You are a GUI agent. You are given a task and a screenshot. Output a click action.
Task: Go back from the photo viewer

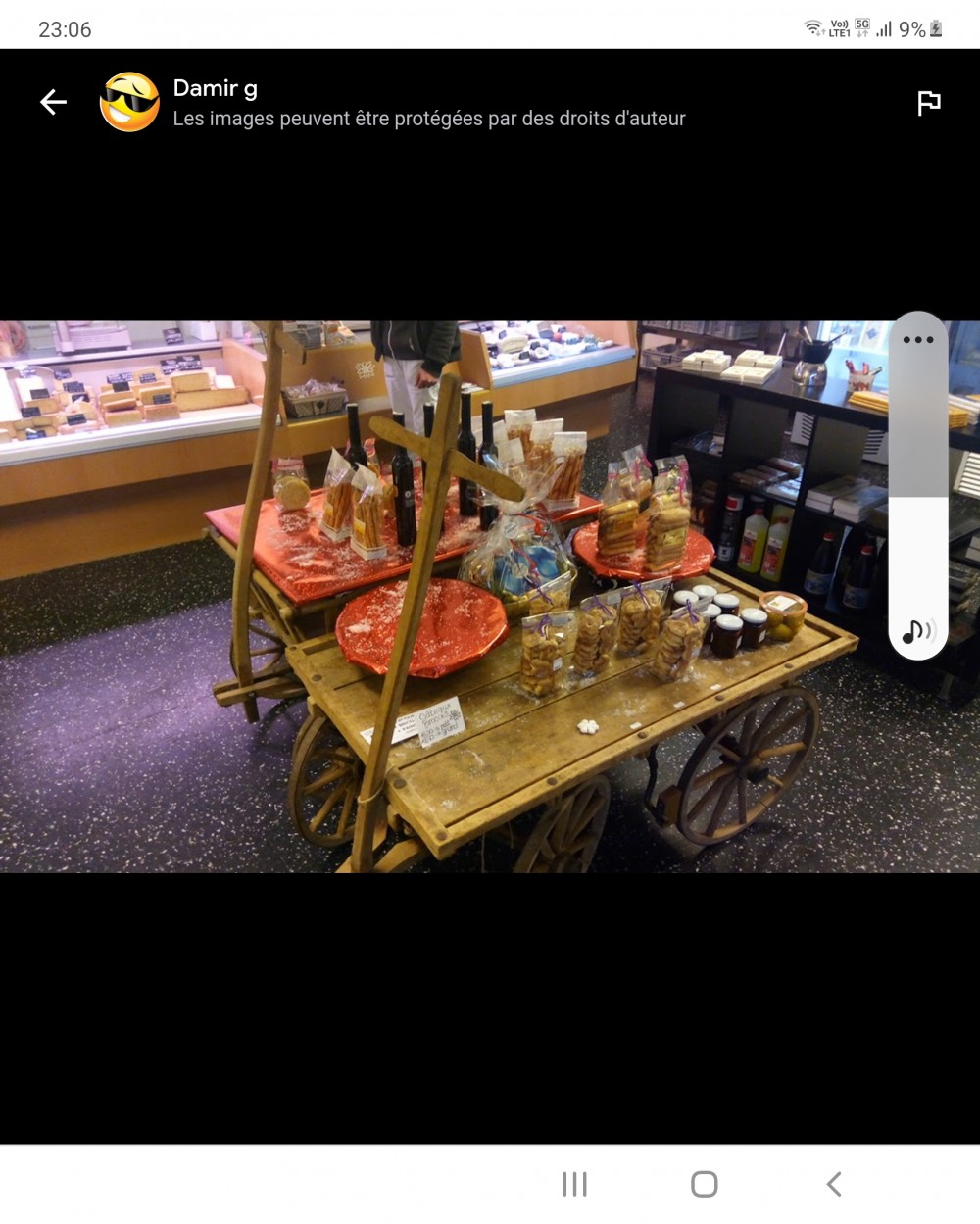coord(53,102)
